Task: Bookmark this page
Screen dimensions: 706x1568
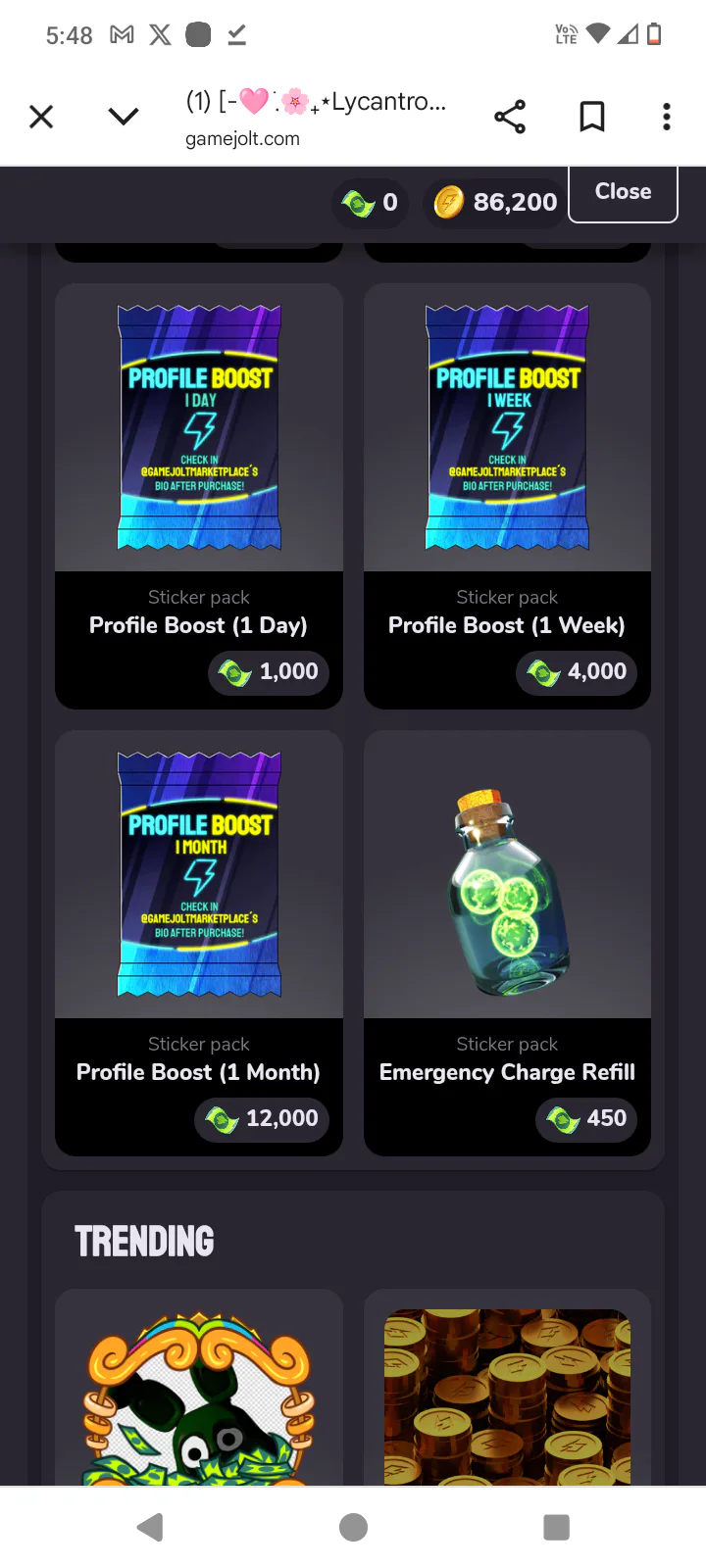Action: coord(592,117)
